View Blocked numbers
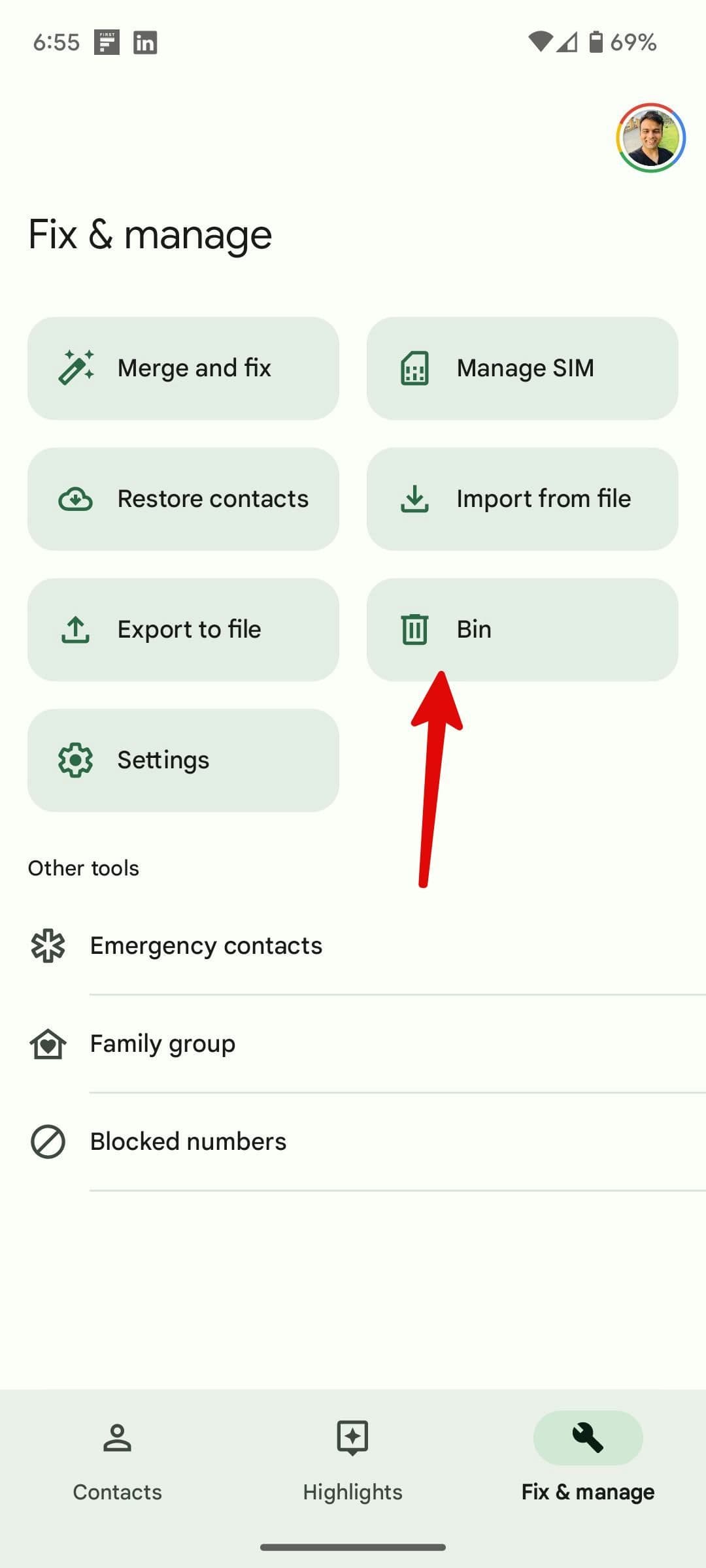Image resolution: width=706 pixels, height=1568 pixels. pos(188,1142)
